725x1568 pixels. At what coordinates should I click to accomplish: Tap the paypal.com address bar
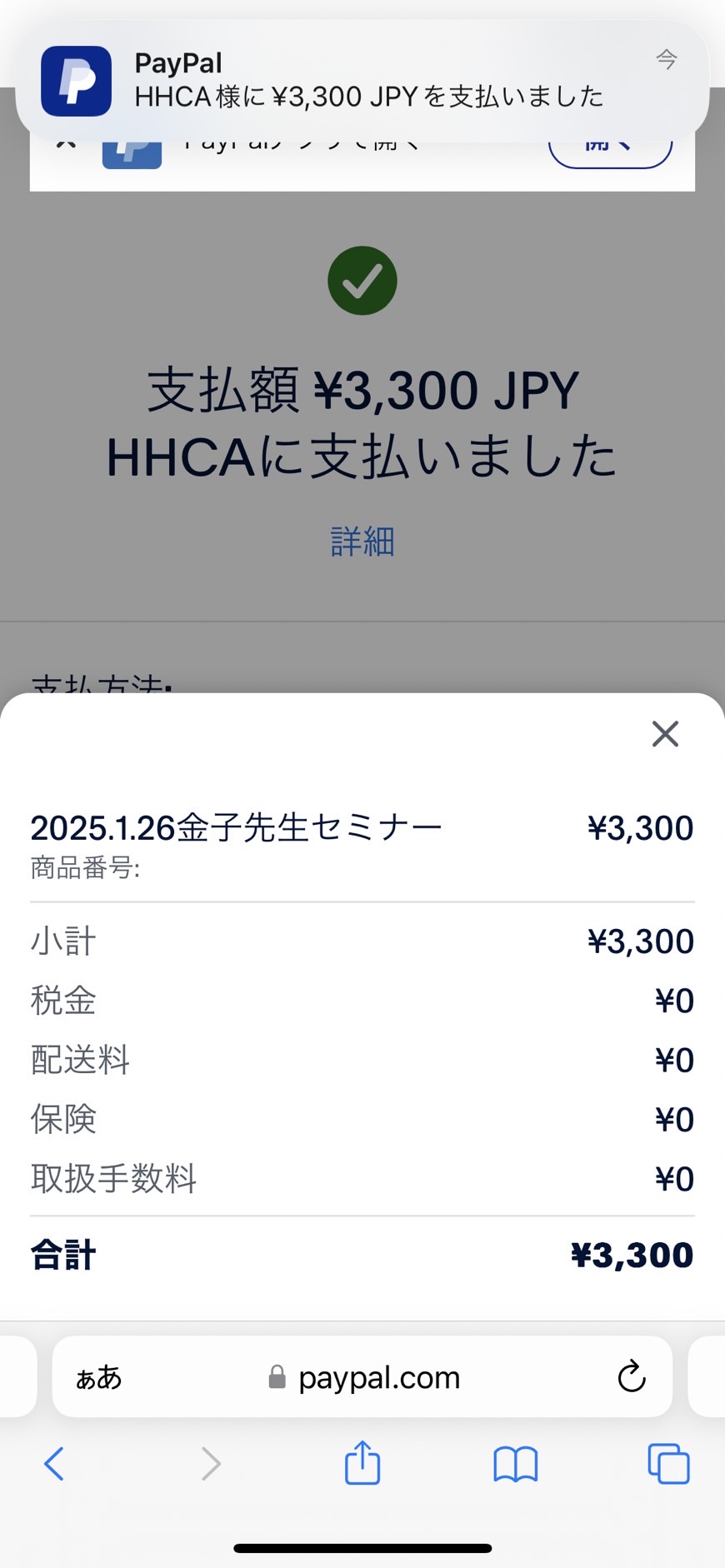tap(362, 1377)
